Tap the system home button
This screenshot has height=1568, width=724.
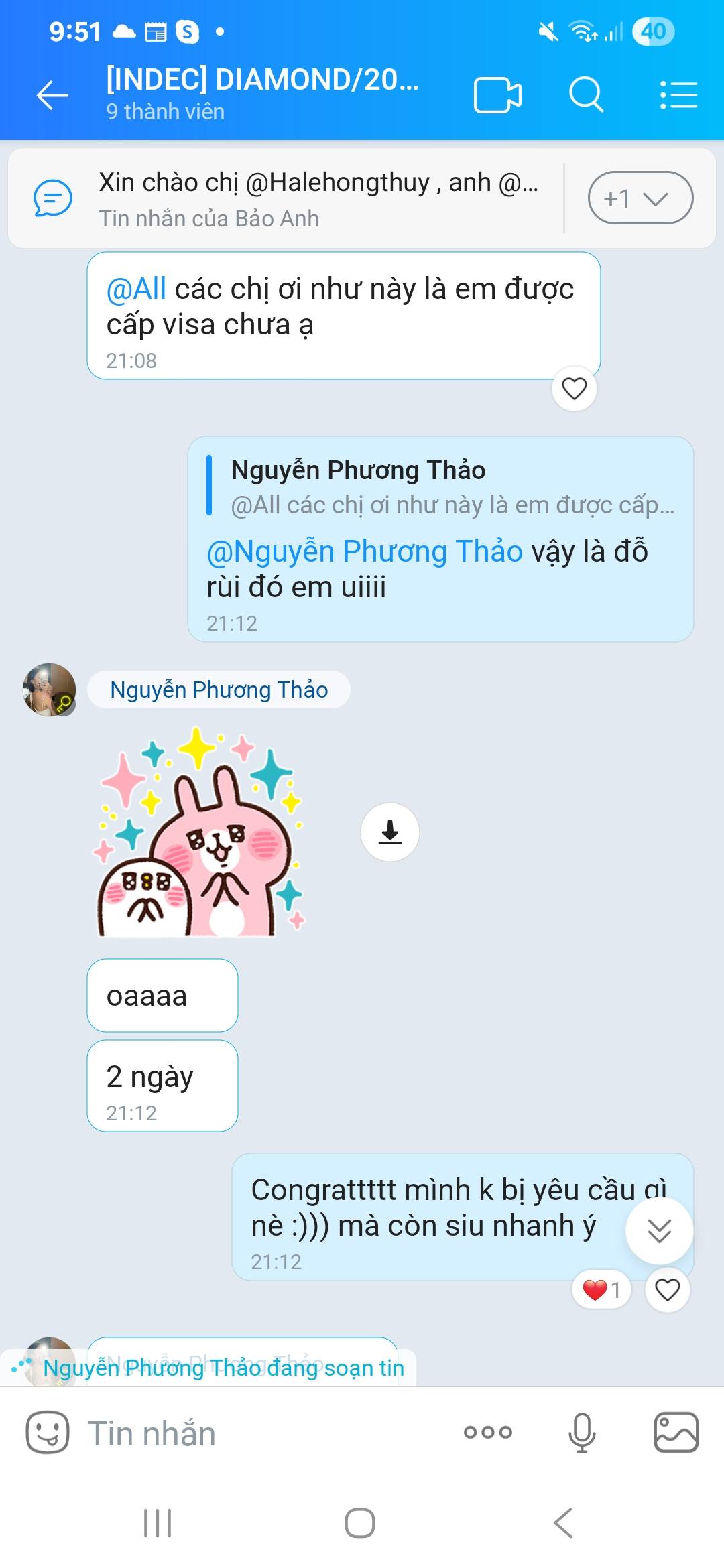coord(360,1522)
